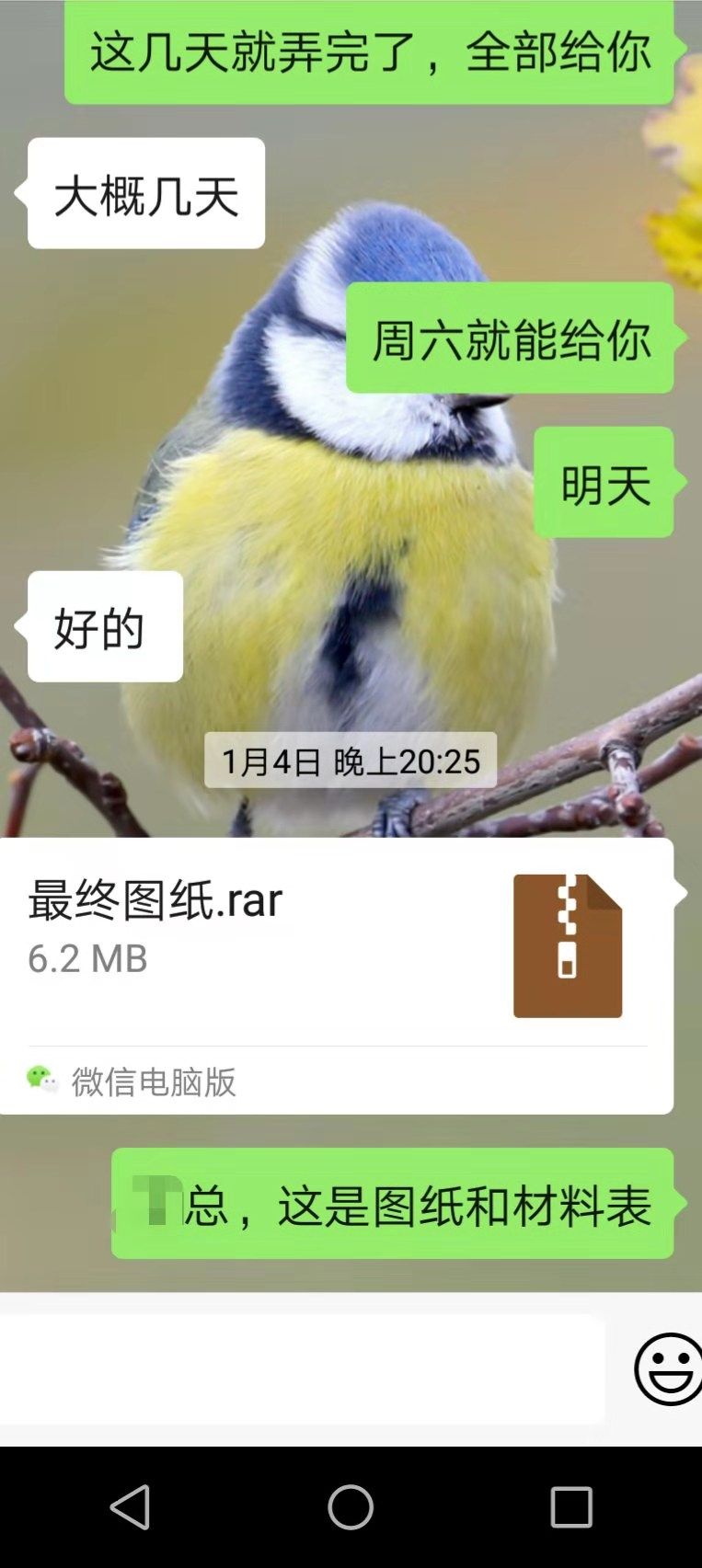The height and width of the screenshot is (1568, 702).
Task: Go to the system home screen
Action: [x=351, y=1507]
